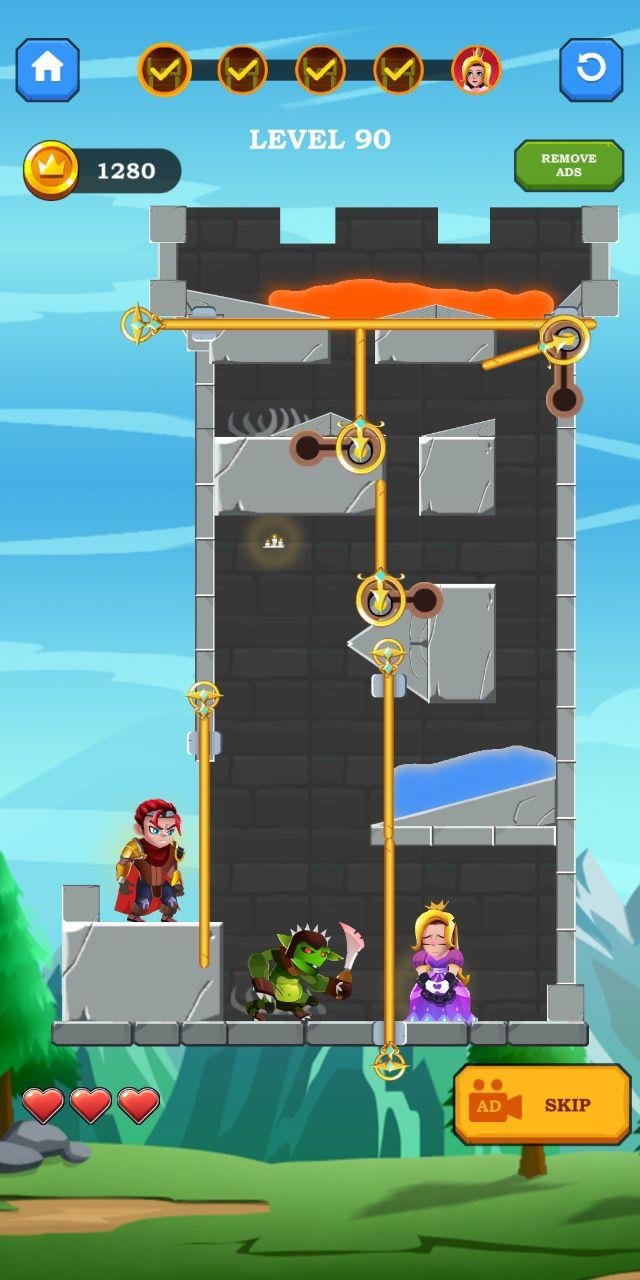Pull the vertical pin beside the hero
This screenshot has width=640, height=1280.
click(x=204, y=699)
